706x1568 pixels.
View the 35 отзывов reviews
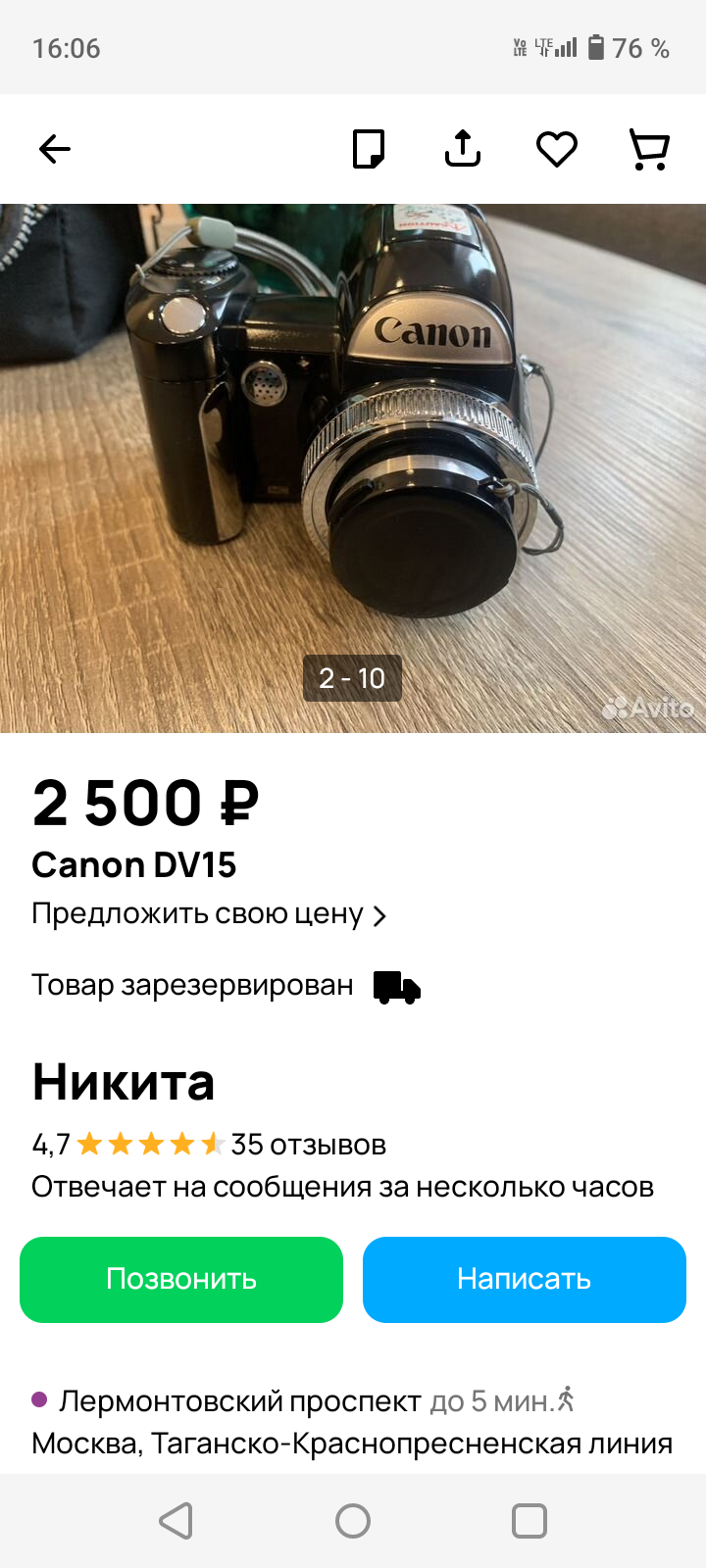[x=308, y=1145]
